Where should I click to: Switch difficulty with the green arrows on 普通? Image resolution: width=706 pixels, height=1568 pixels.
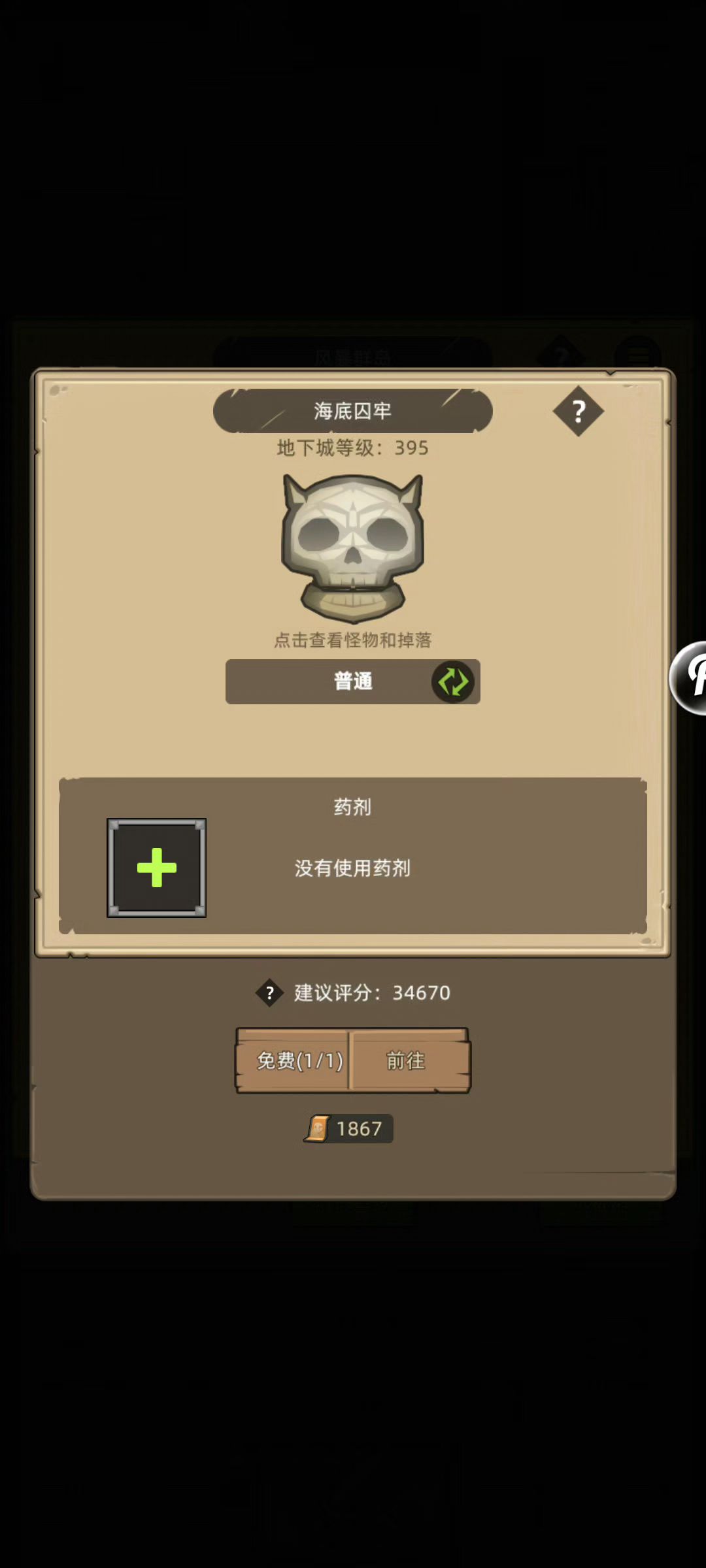452,682
